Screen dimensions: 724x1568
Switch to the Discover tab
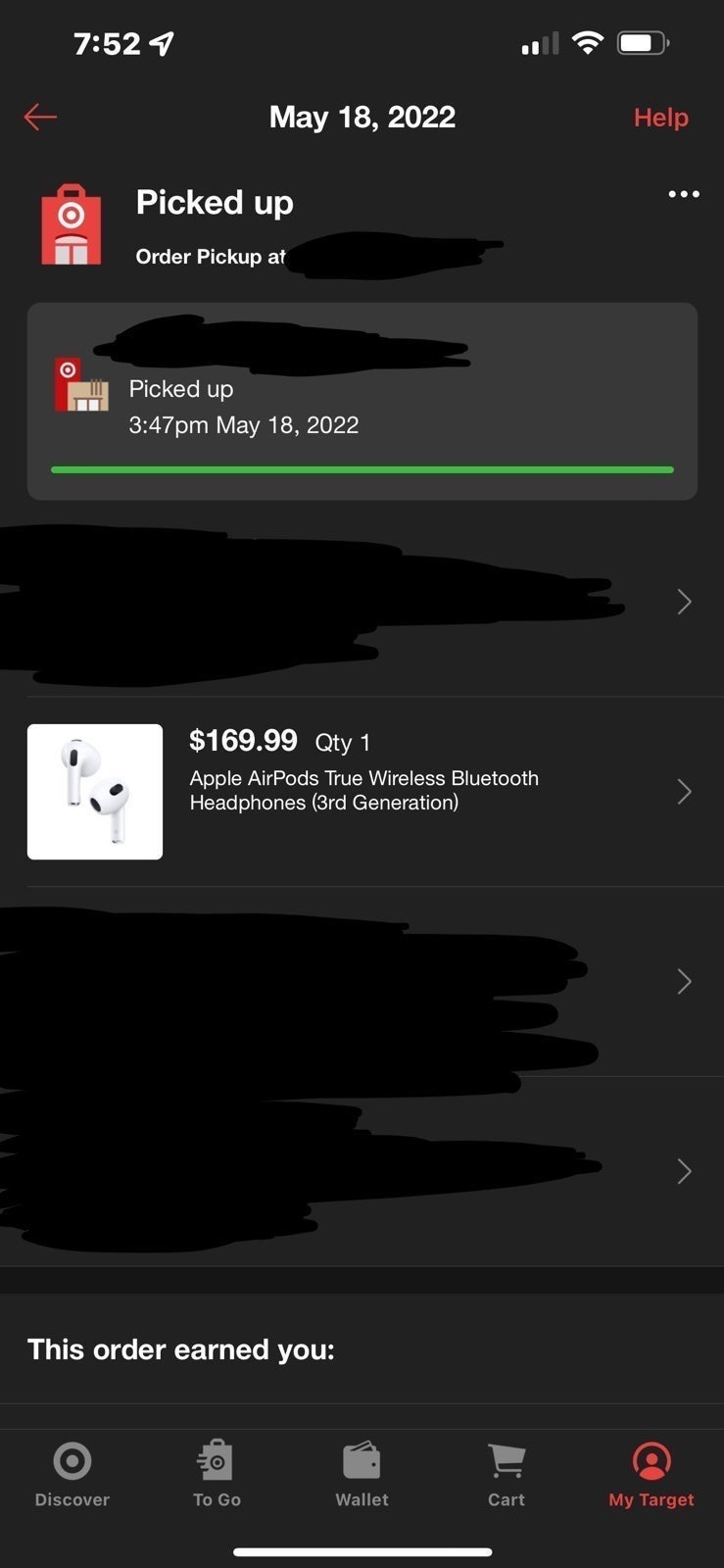pyautogui.click(x=72, y=1474)
